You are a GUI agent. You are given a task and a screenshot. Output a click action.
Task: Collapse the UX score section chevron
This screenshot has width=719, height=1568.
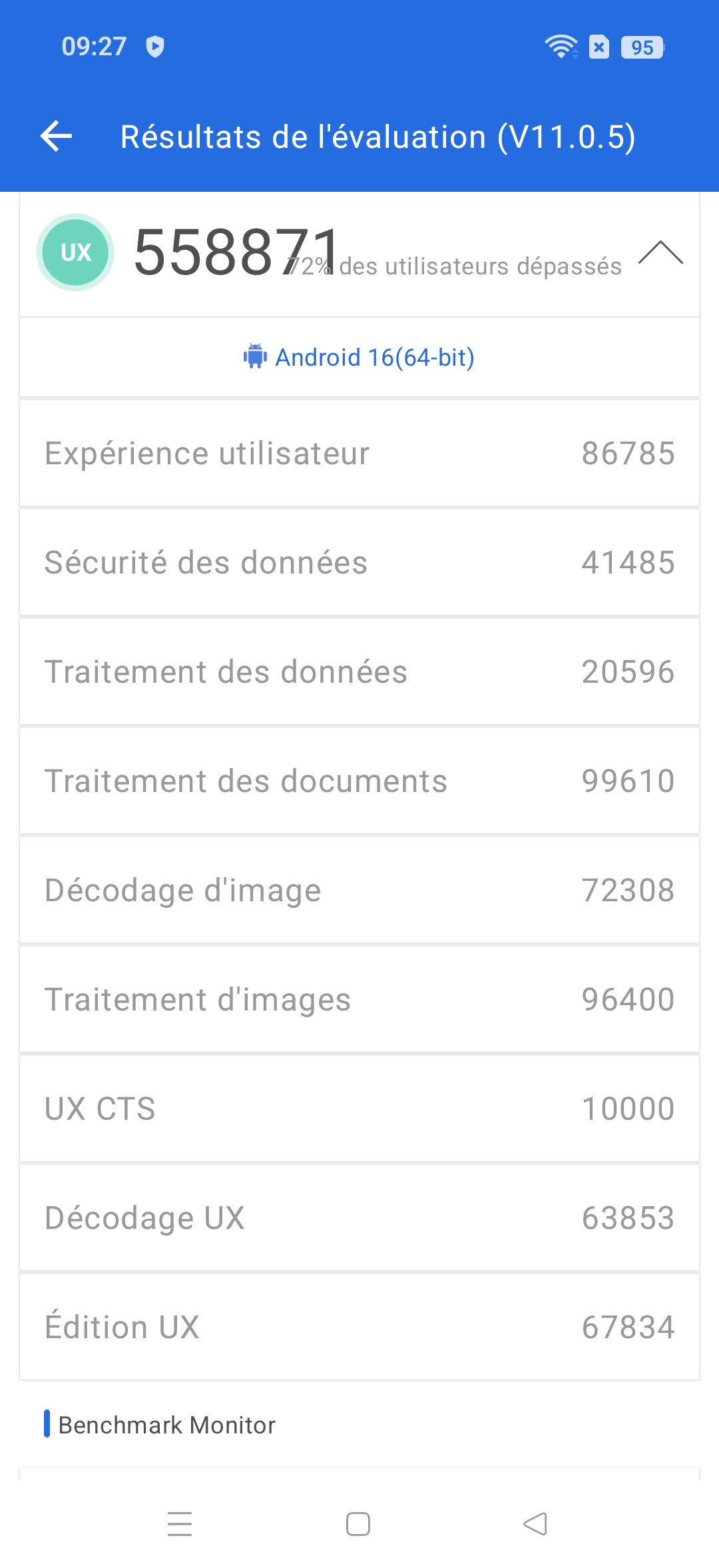click(660, 253)
